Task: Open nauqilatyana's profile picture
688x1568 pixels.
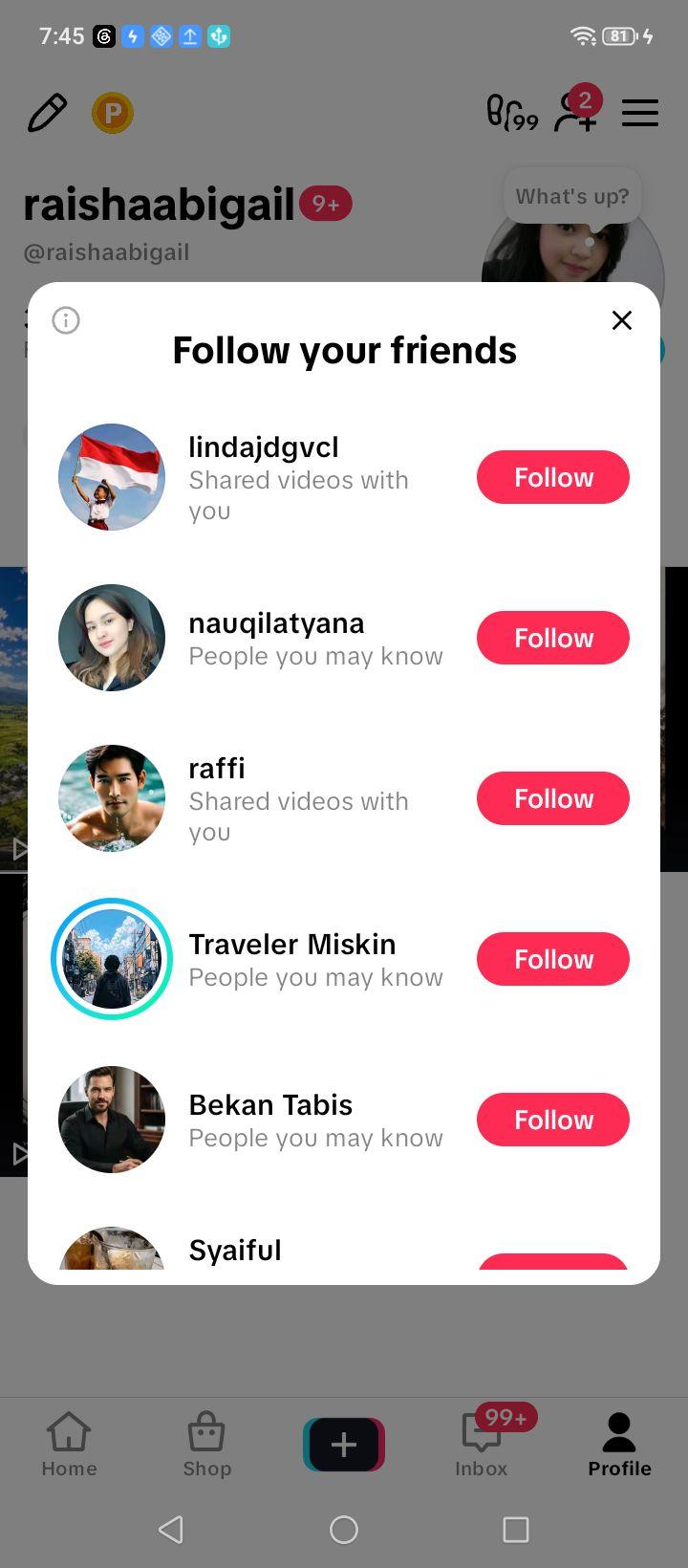Action: 112,638
